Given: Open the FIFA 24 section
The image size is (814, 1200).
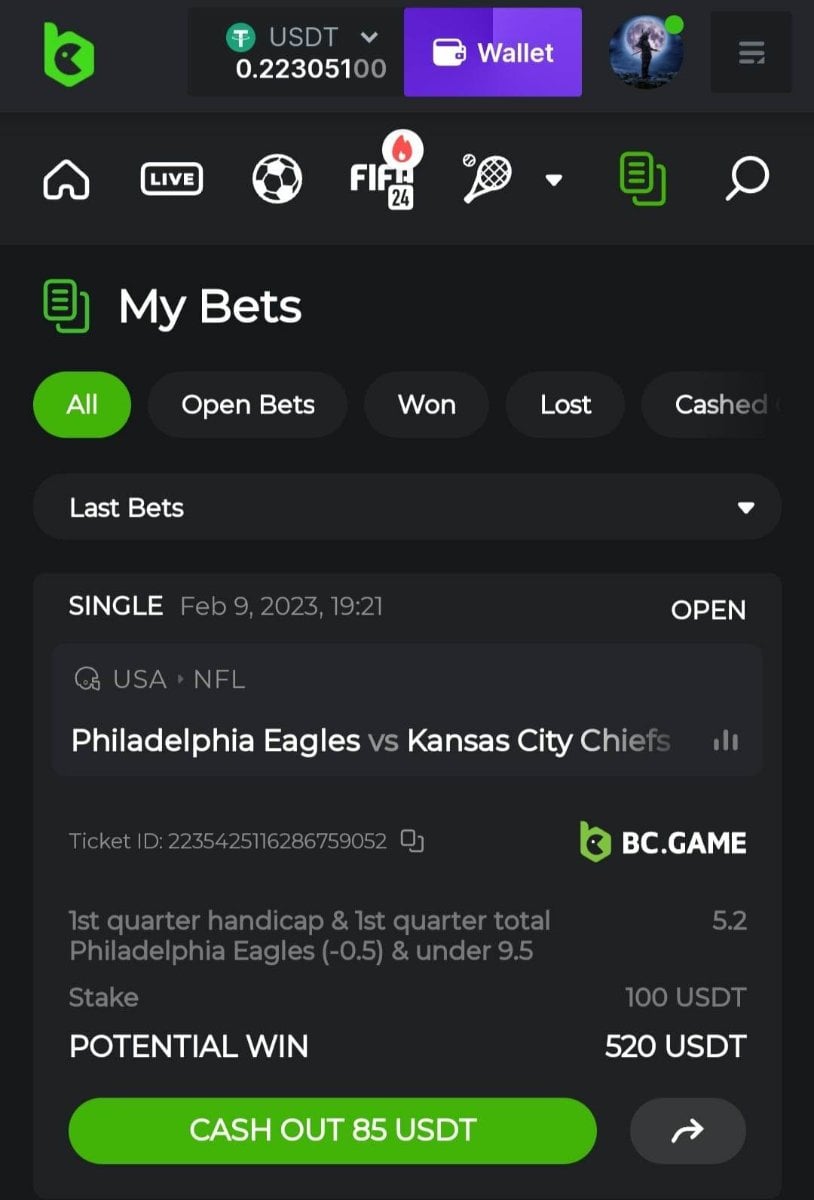Looking at the screenshot, I should 384,178.
